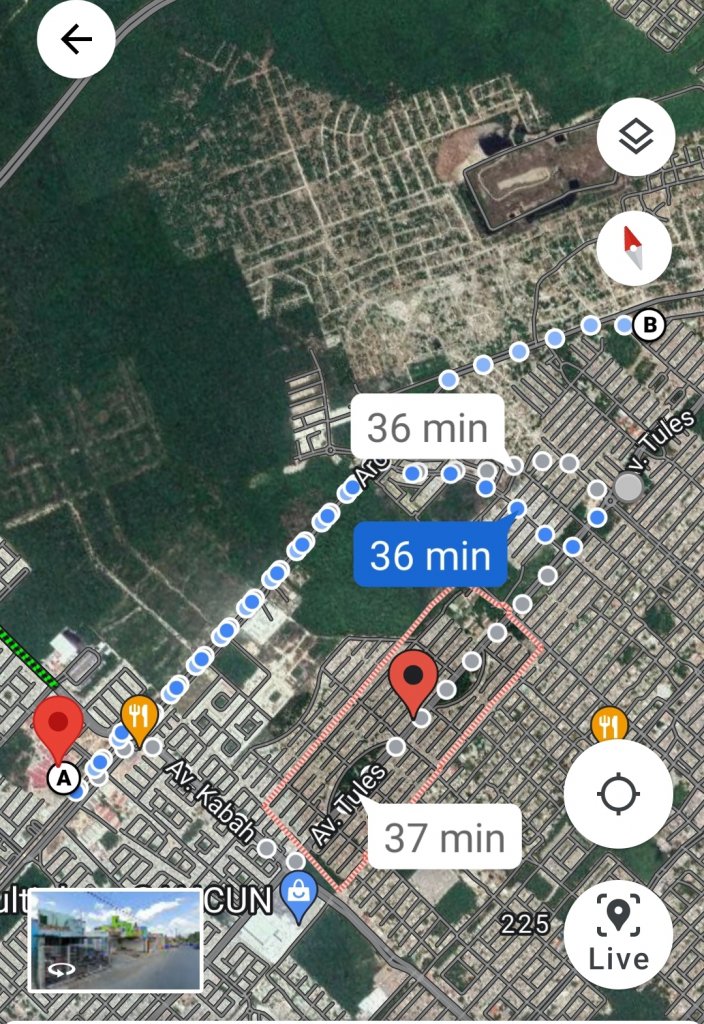Open the map layers selector
The width and height of the screenshot is (704, 1024).
pyautogui.click(x=635, y=137)
